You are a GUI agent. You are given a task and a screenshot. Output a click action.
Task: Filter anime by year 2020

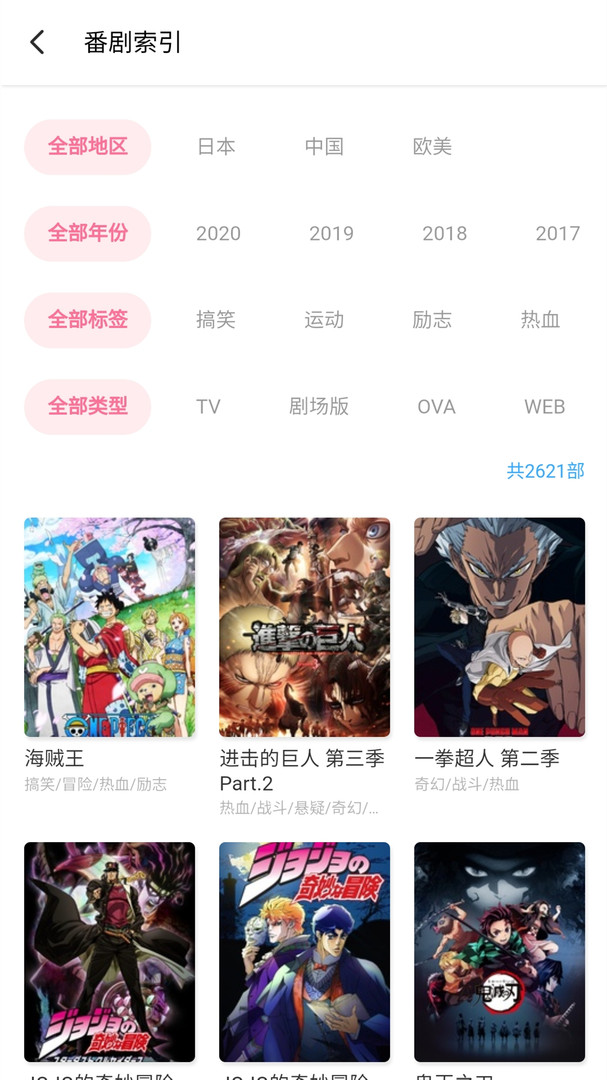[x=218, y=233]
